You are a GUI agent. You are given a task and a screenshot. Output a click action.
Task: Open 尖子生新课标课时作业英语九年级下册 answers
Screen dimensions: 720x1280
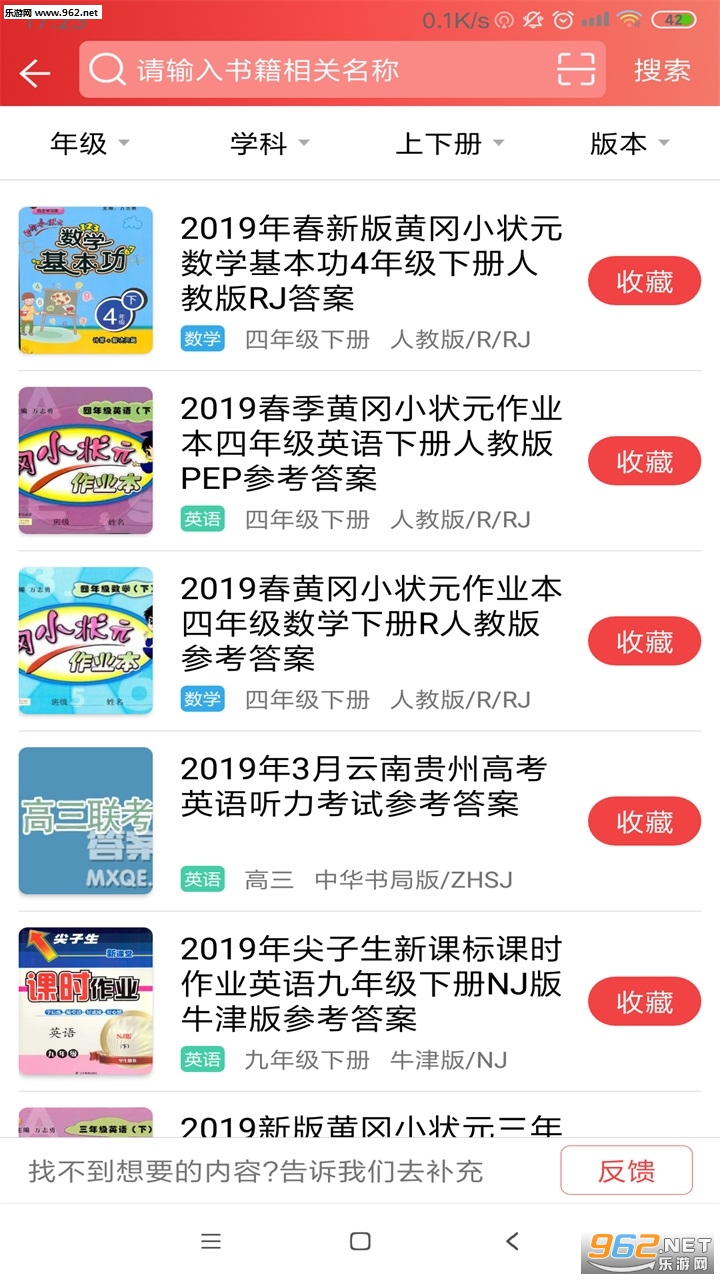370,983
